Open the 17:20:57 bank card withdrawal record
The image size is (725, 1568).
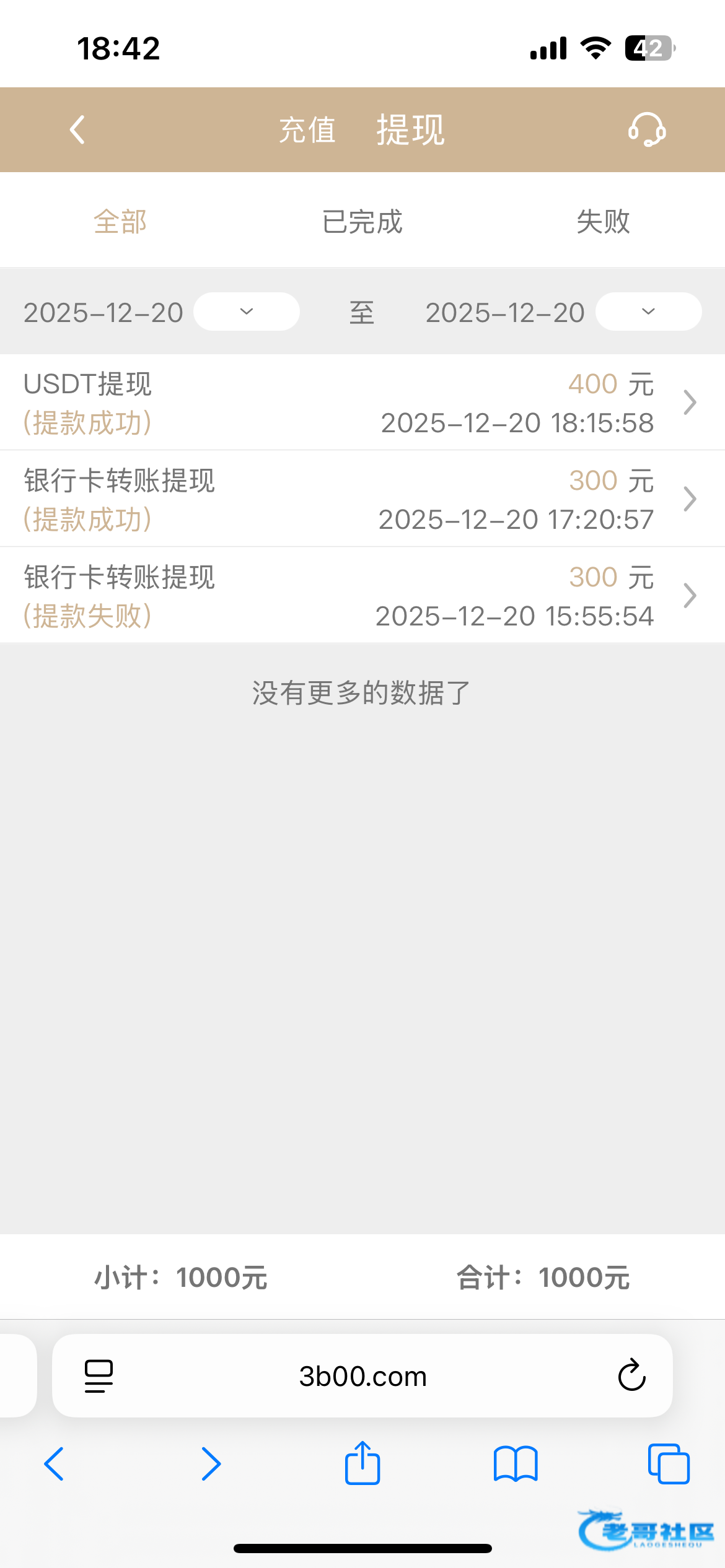click(x=362, y=499)
